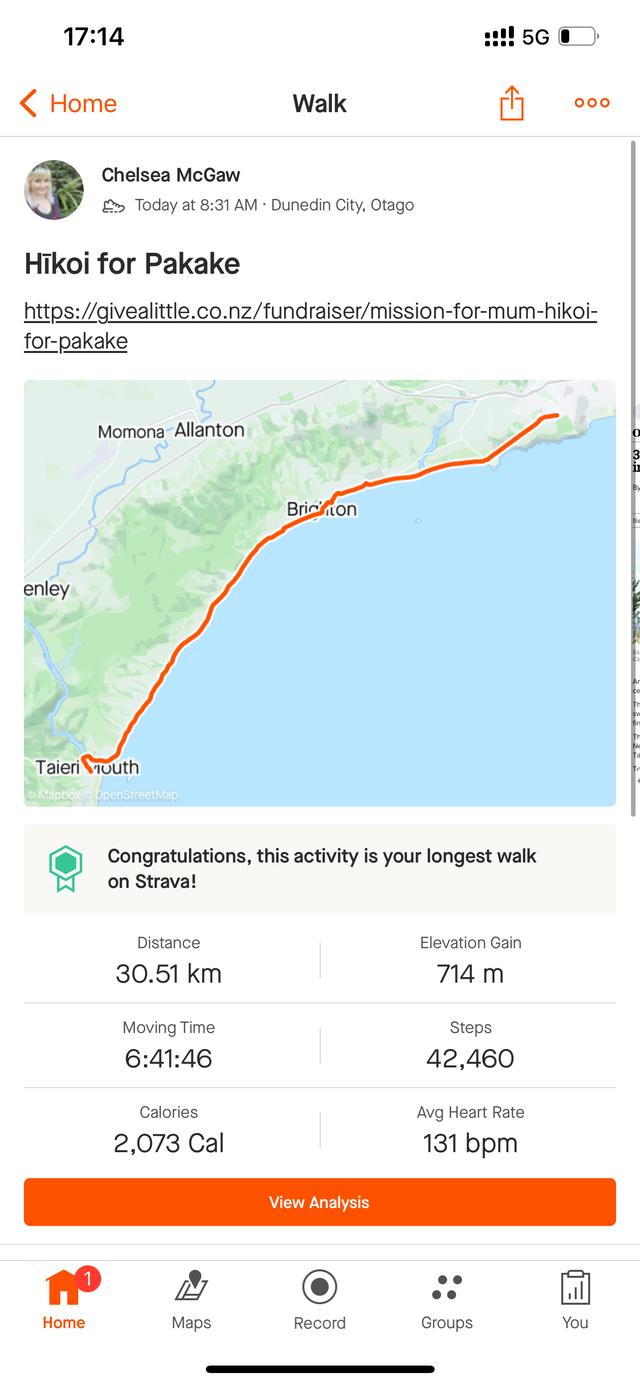Switch to the Groups tab
Viewport: 640px width, 1385px height.
point(447,1300)
